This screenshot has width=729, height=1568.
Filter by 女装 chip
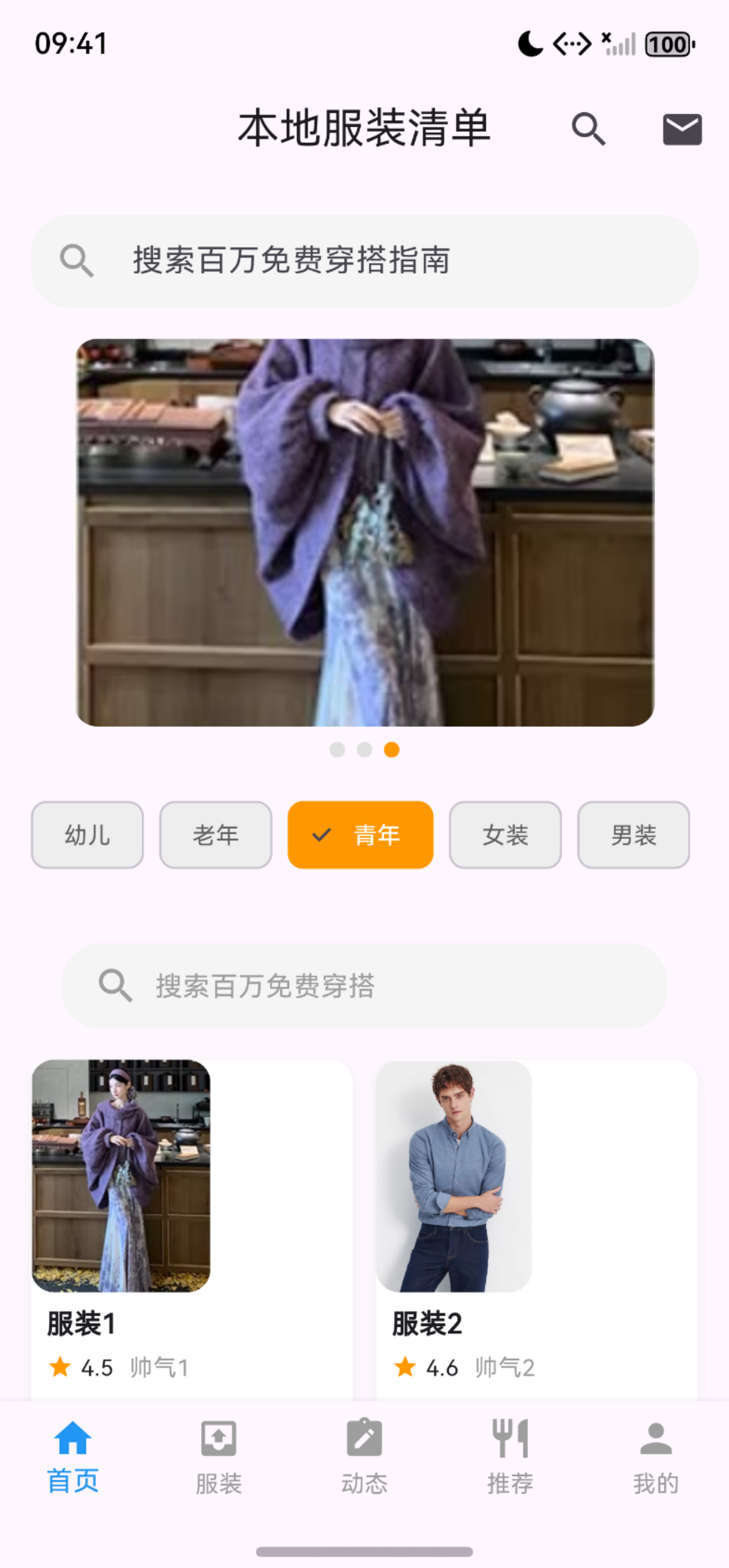[505, 834]
